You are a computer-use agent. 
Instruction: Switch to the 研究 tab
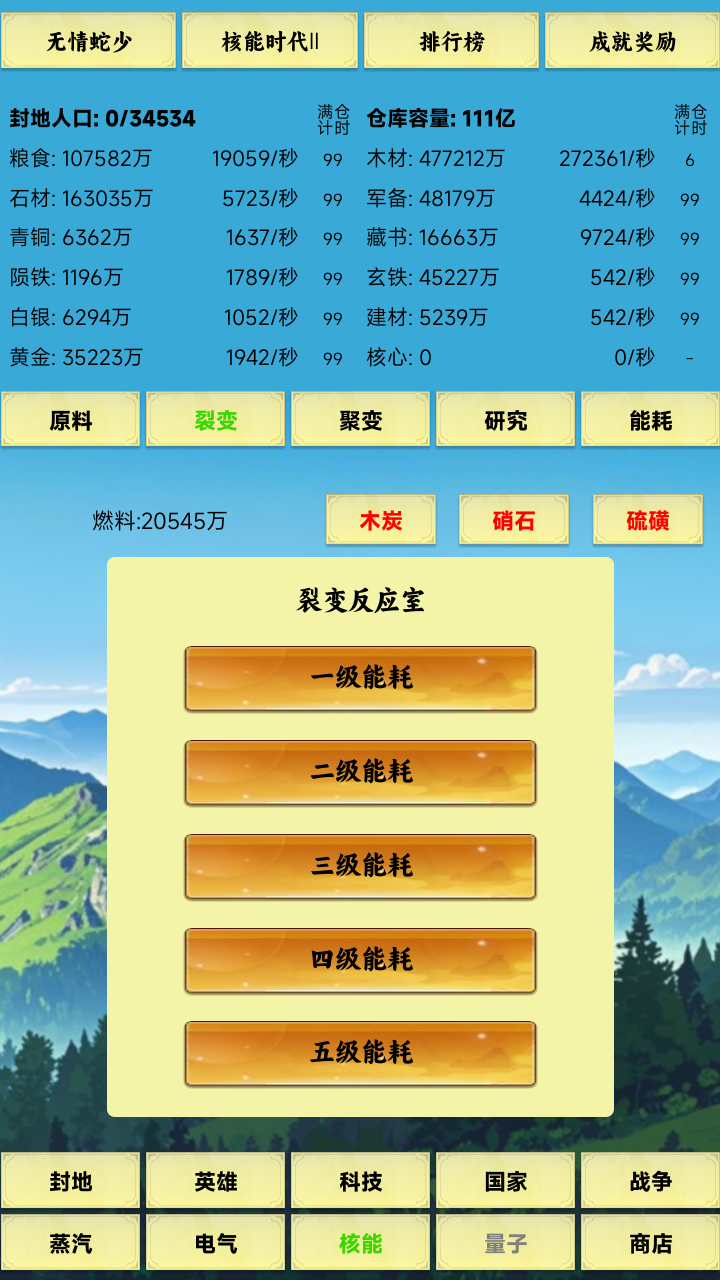[x=505, y=420]
